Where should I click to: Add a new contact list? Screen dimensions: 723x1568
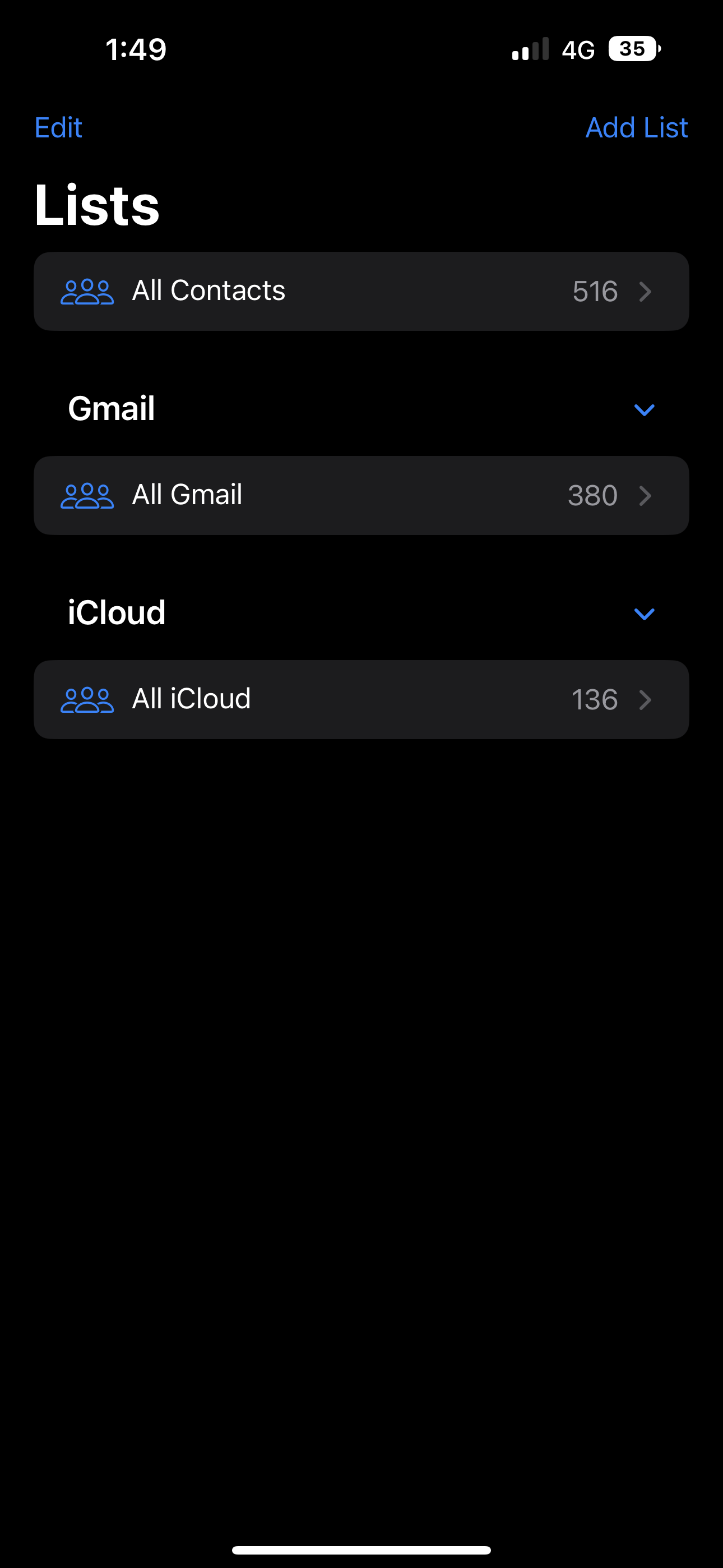(637, 128)
